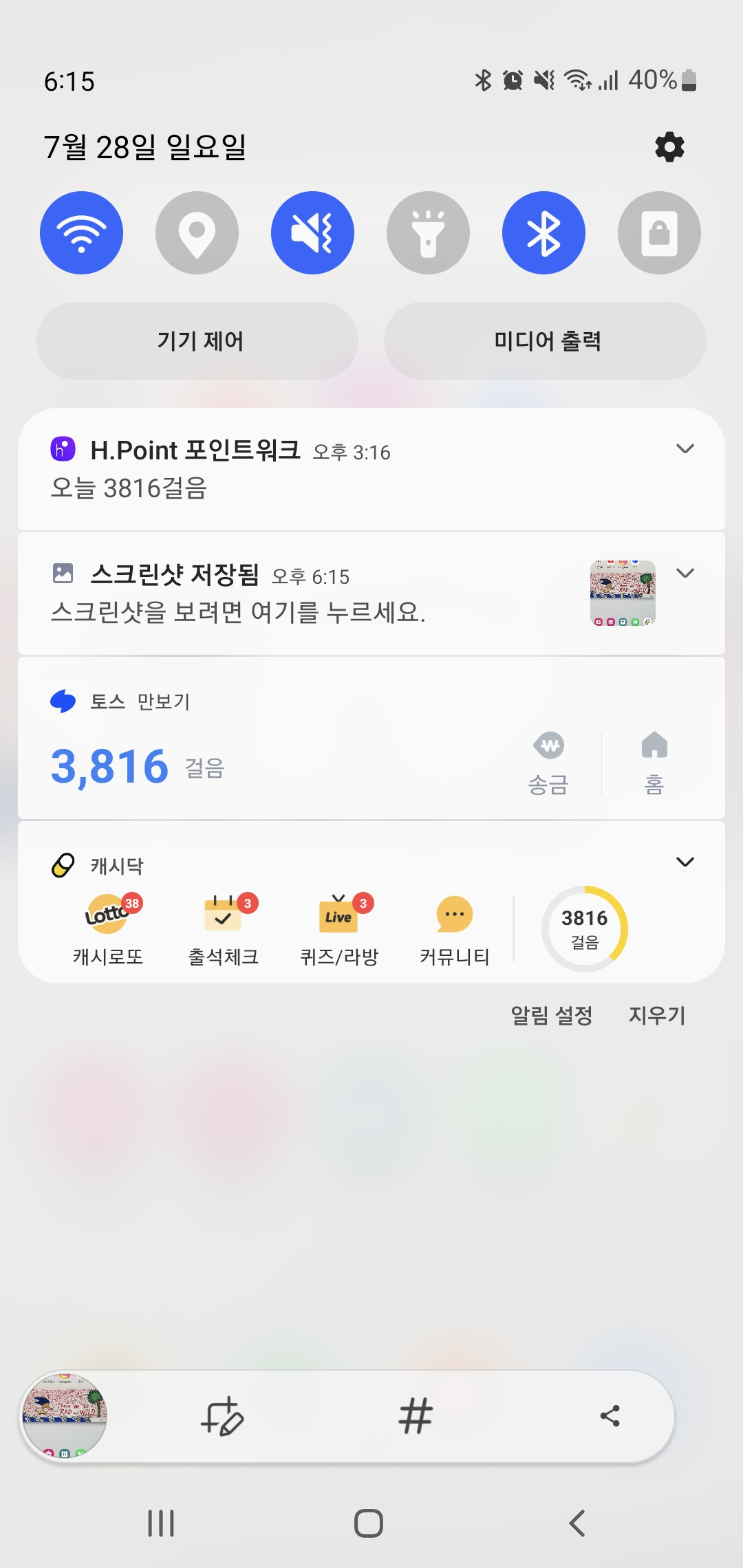Turn off the Wi-Fi quick toggle

(82, 233)
